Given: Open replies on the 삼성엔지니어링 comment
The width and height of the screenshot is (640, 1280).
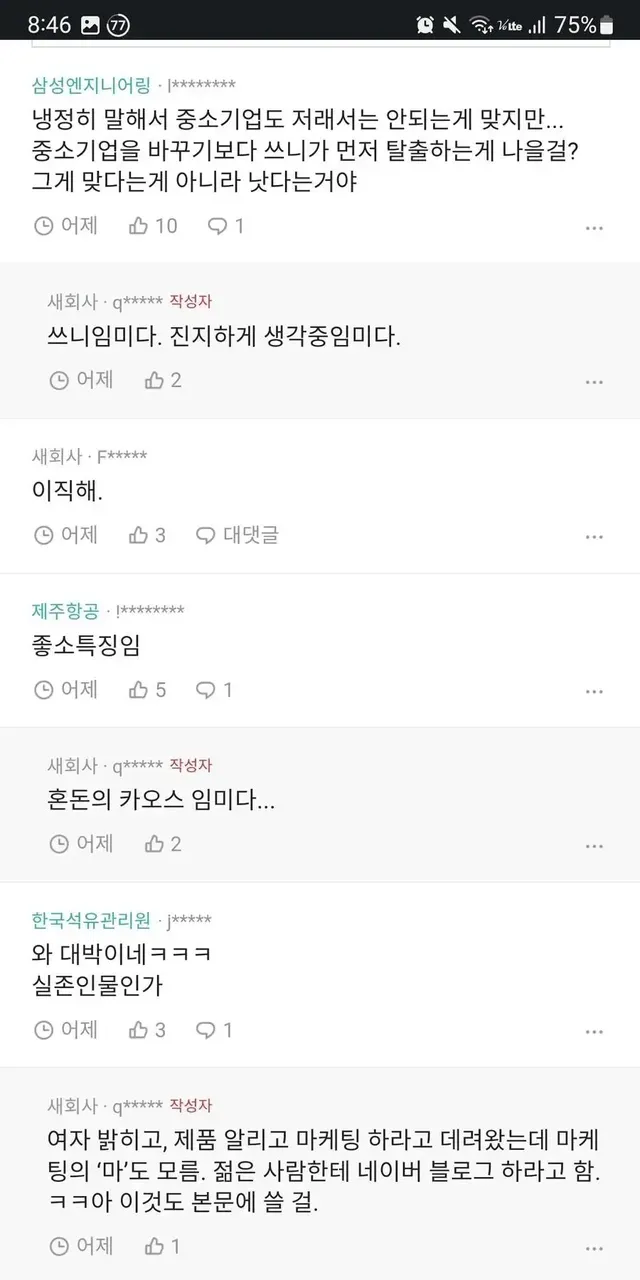Looking at the screenshot, I should (x=225, y=226).
